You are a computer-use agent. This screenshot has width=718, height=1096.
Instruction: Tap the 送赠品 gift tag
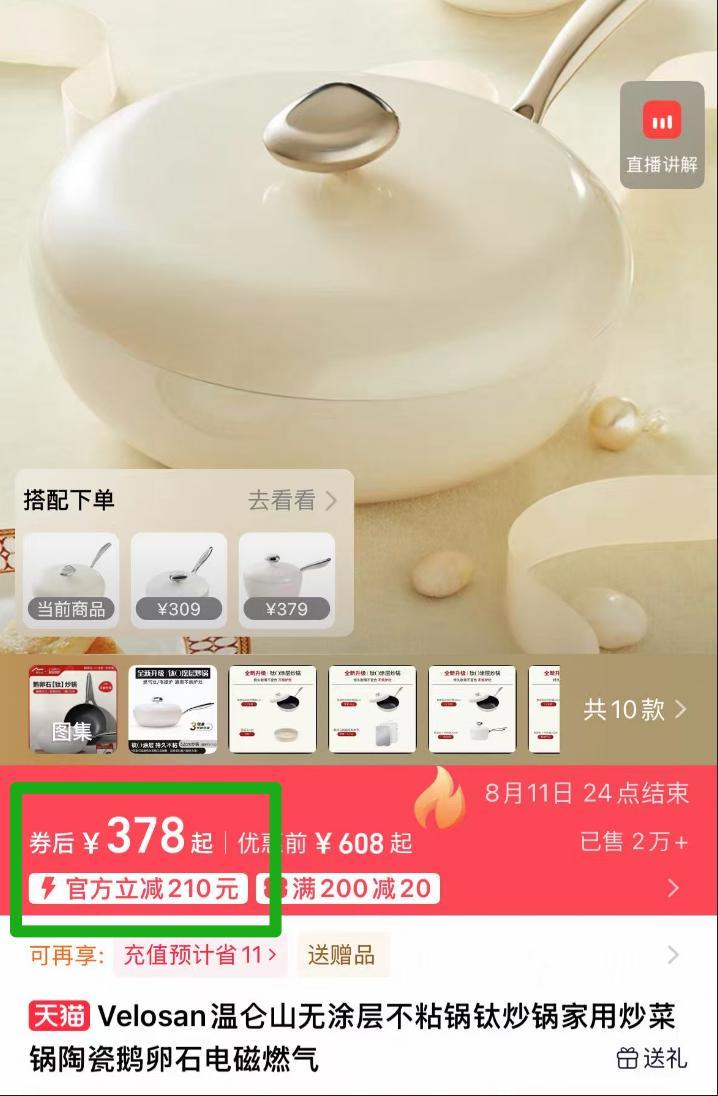pos(341,955)
